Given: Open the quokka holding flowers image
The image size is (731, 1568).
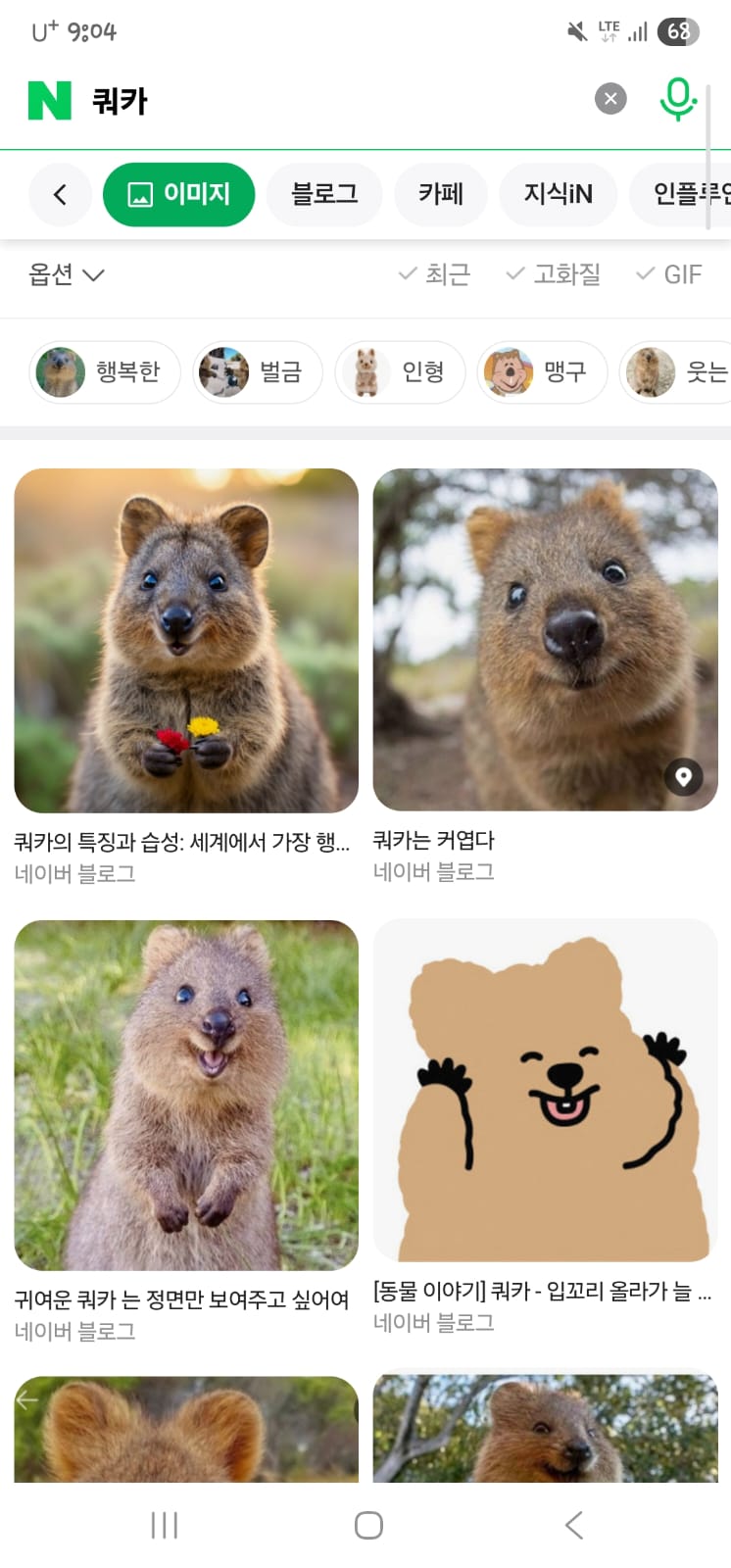Looking at the screenshot, I should coord(186,640).
